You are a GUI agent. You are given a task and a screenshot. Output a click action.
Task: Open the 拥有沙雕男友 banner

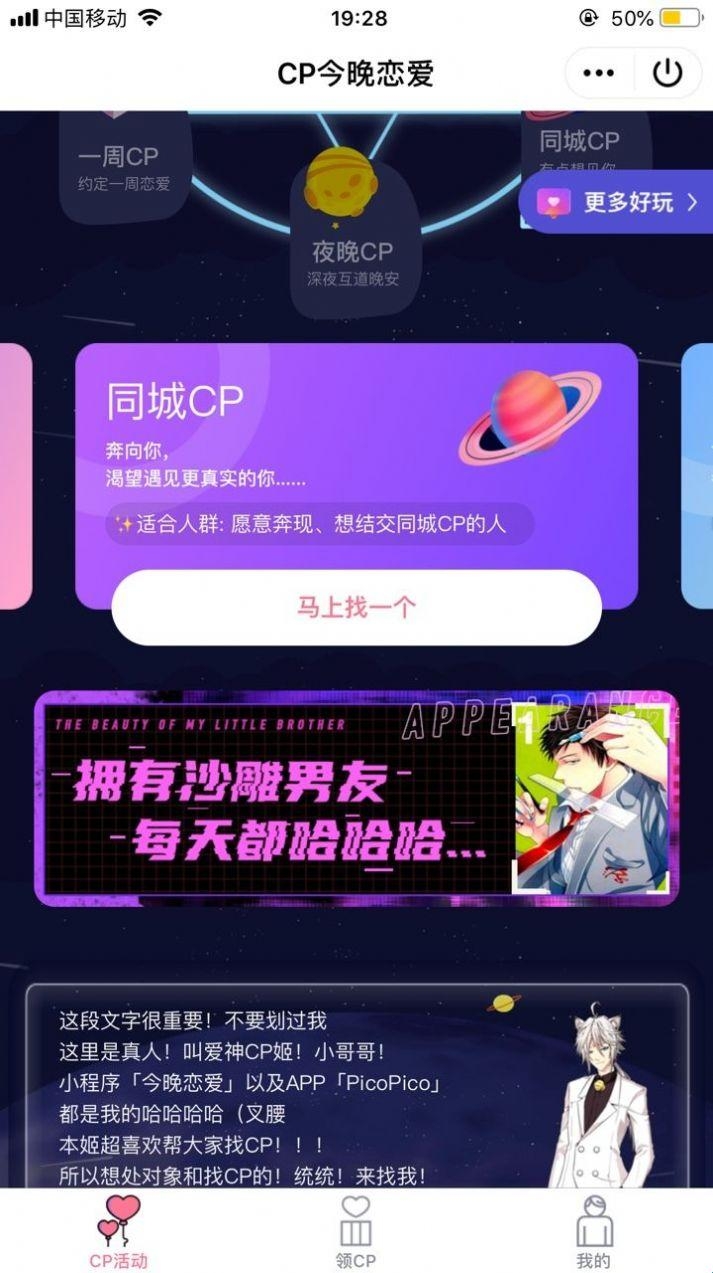point(356,798)
